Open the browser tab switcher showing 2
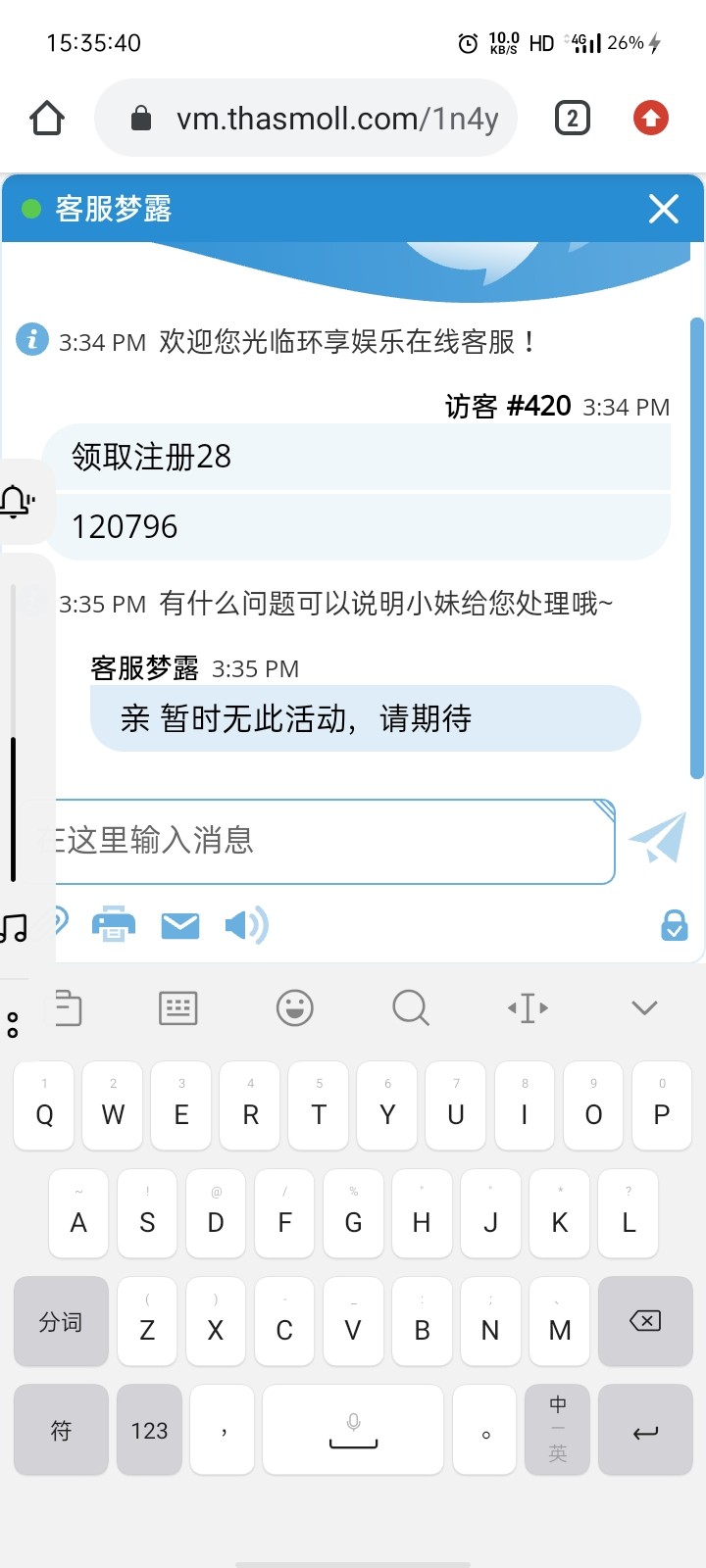This screenshot has width=706, height=1568. click(573, 119)
